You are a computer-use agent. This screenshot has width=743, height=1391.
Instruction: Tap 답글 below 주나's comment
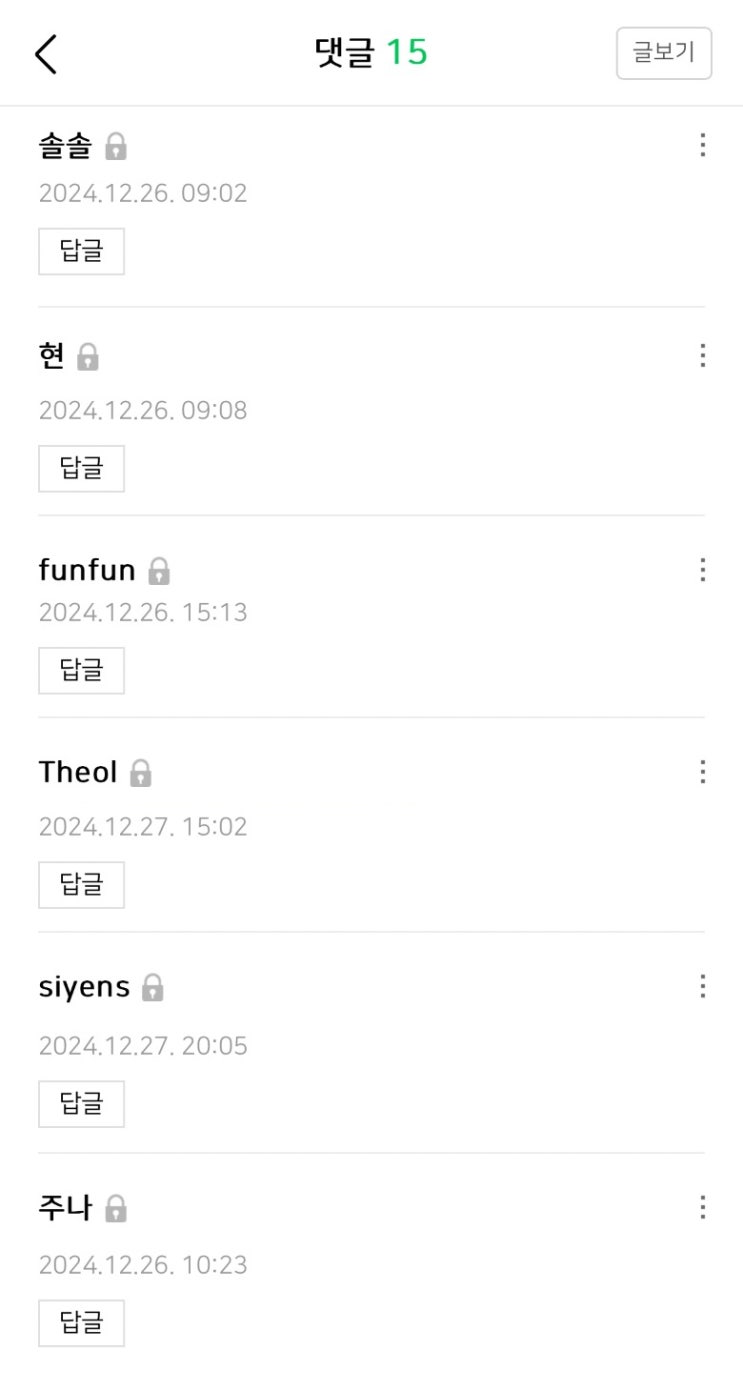(81, 1323)
